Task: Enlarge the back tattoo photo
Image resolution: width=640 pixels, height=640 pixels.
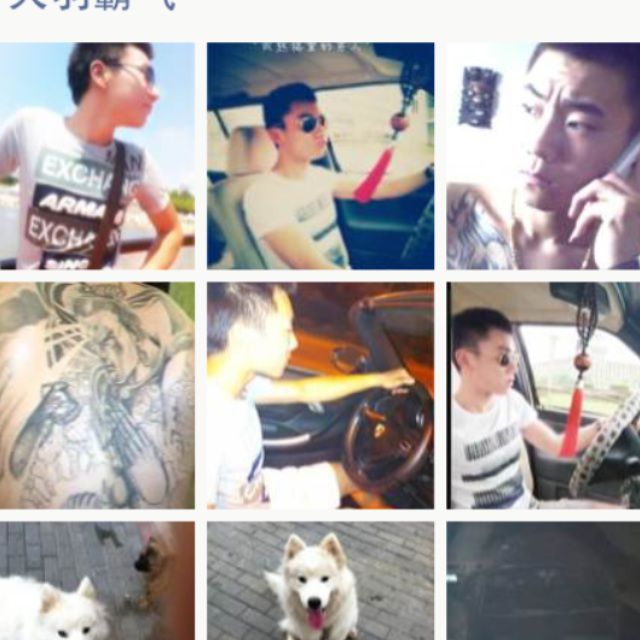Action: (x=97, y=395)
